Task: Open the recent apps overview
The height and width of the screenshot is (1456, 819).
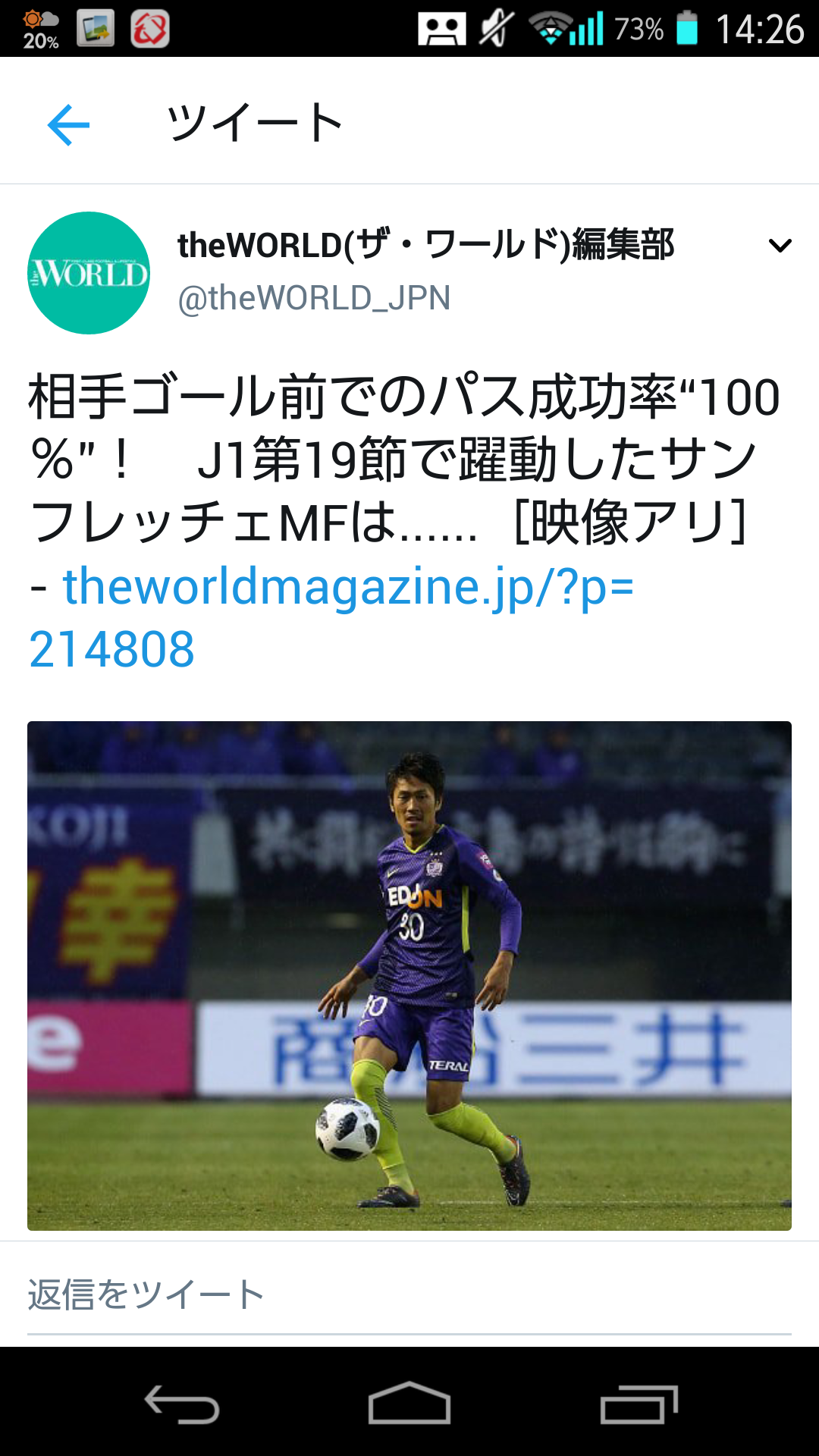Action: click(x=639, y=1404)
